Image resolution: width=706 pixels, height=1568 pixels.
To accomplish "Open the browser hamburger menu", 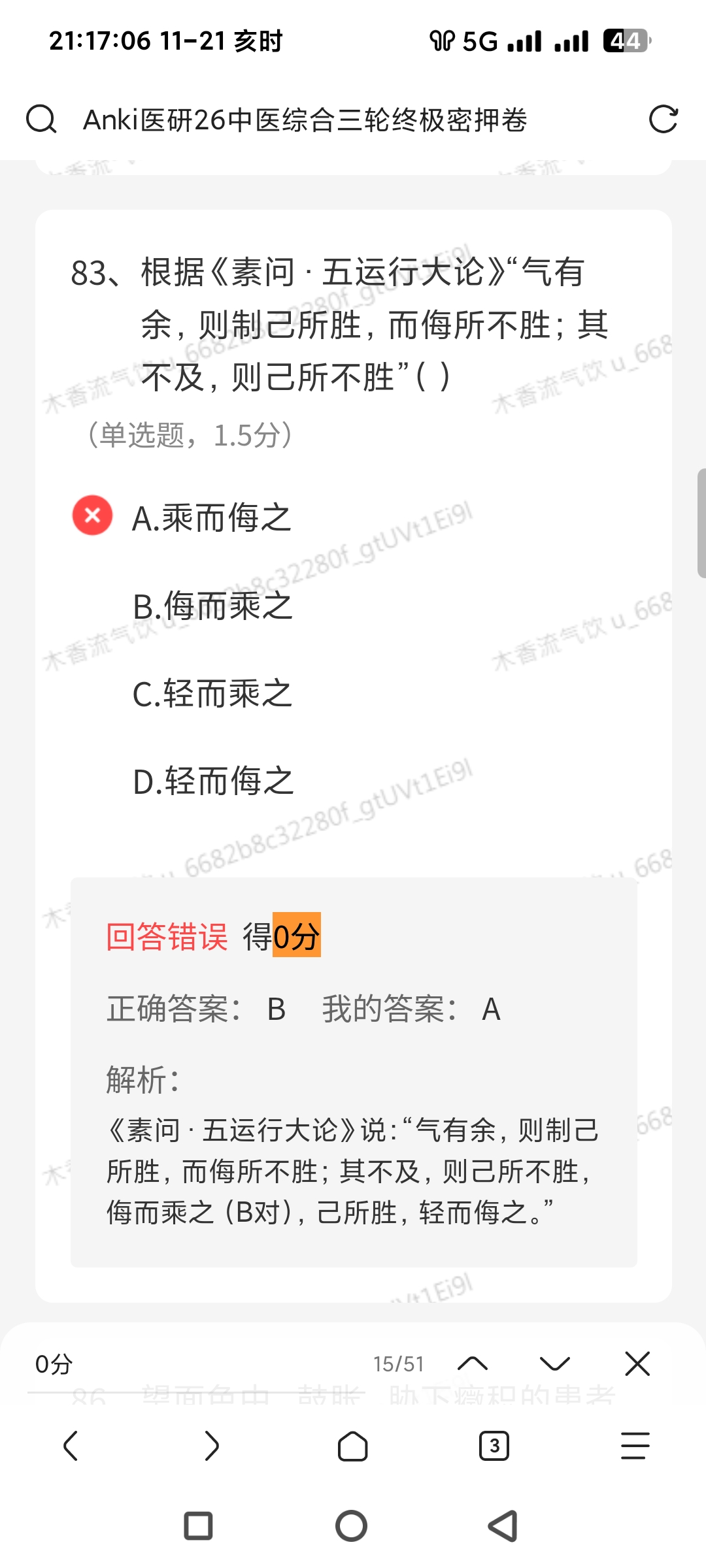I will 635,1446.
